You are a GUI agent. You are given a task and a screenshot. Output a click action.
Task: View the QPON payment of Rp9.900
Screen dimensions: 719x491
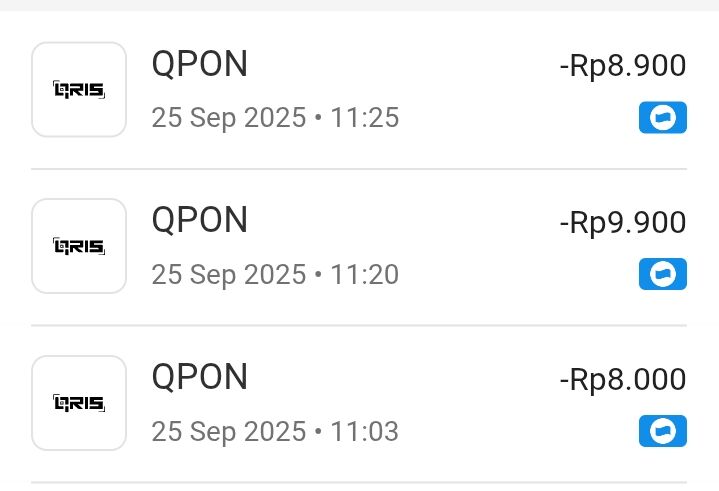[x=359, y=246]
